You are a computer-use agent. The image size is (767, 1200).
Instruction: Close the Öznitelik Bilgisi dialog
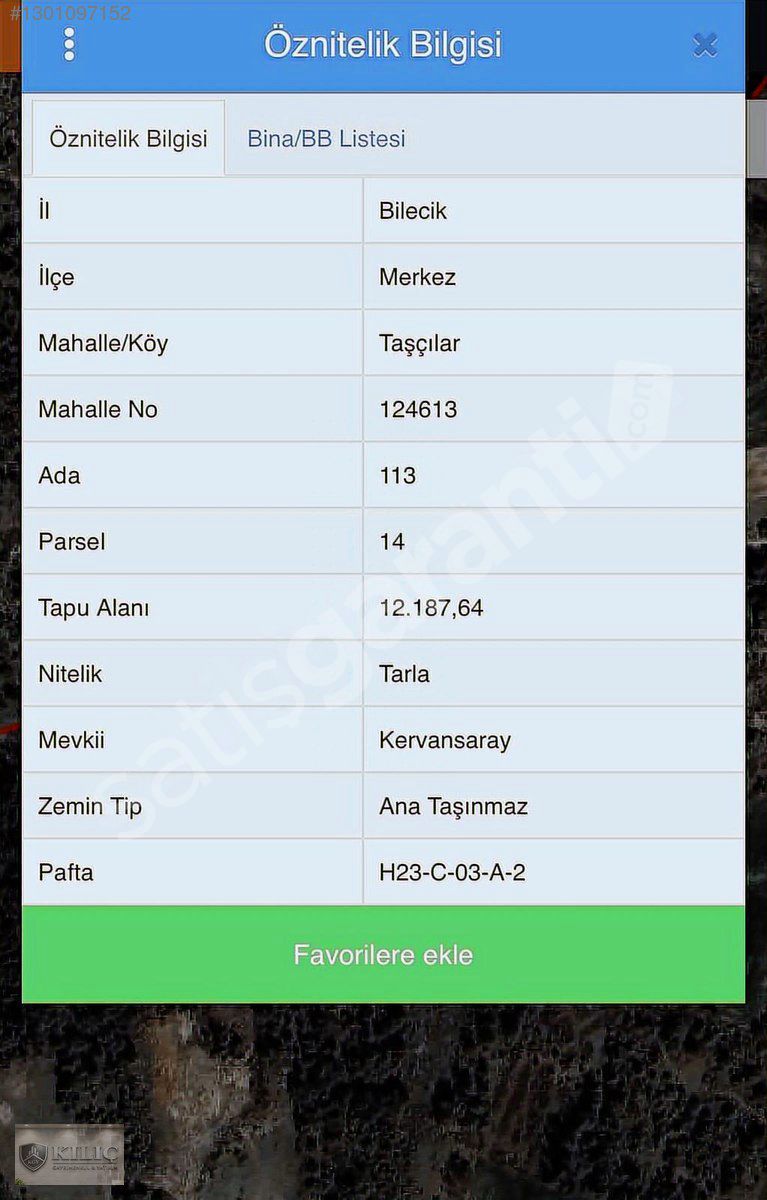(705, 45)
